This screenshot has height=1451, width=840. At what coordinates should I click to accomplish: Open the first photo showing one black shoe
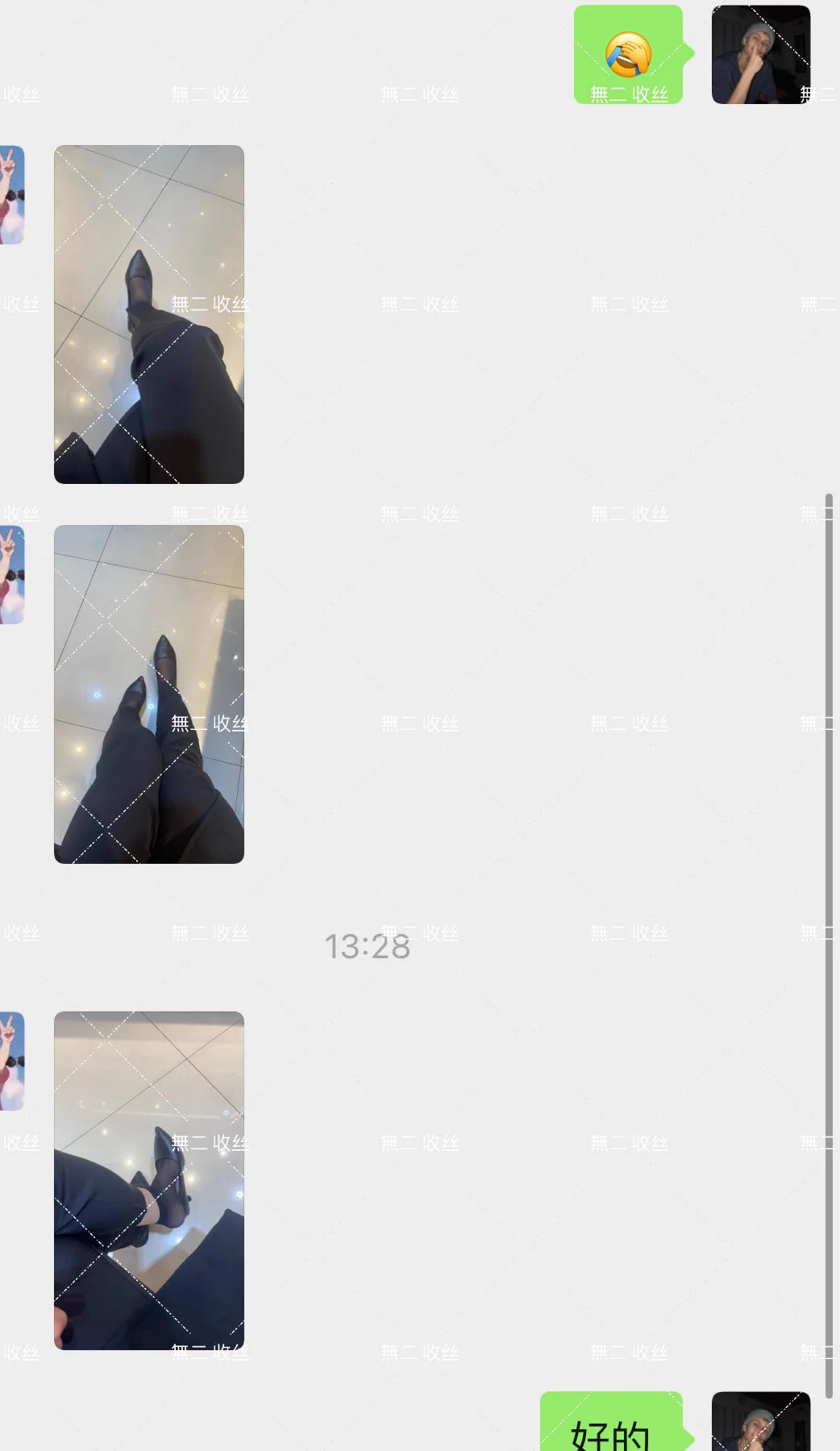[149, 315]
